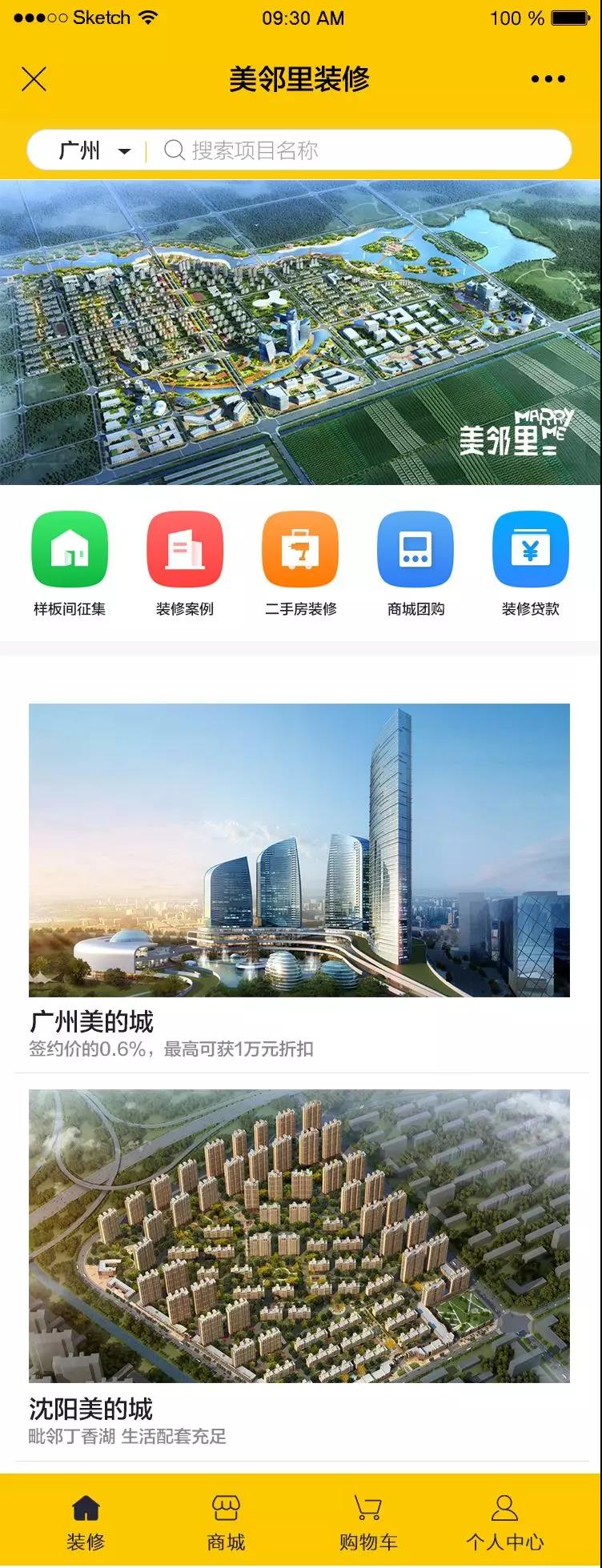Tap the 搜索项目名称 search field
Image resolution: width=602 pixels, height=1568 pixels.
coord(360,150)
